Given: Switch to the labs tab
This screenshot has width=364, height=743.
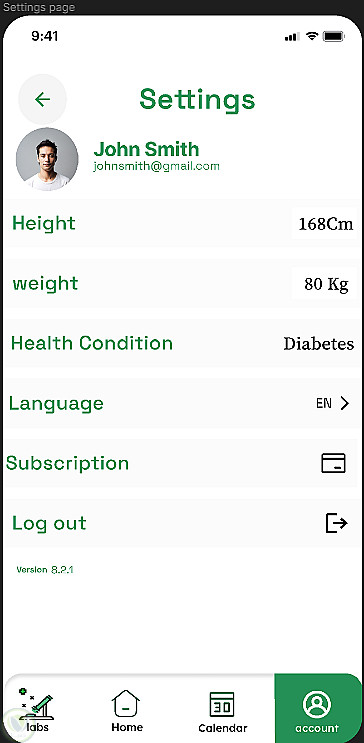Looking at the screenshot, I should (36, 709).
